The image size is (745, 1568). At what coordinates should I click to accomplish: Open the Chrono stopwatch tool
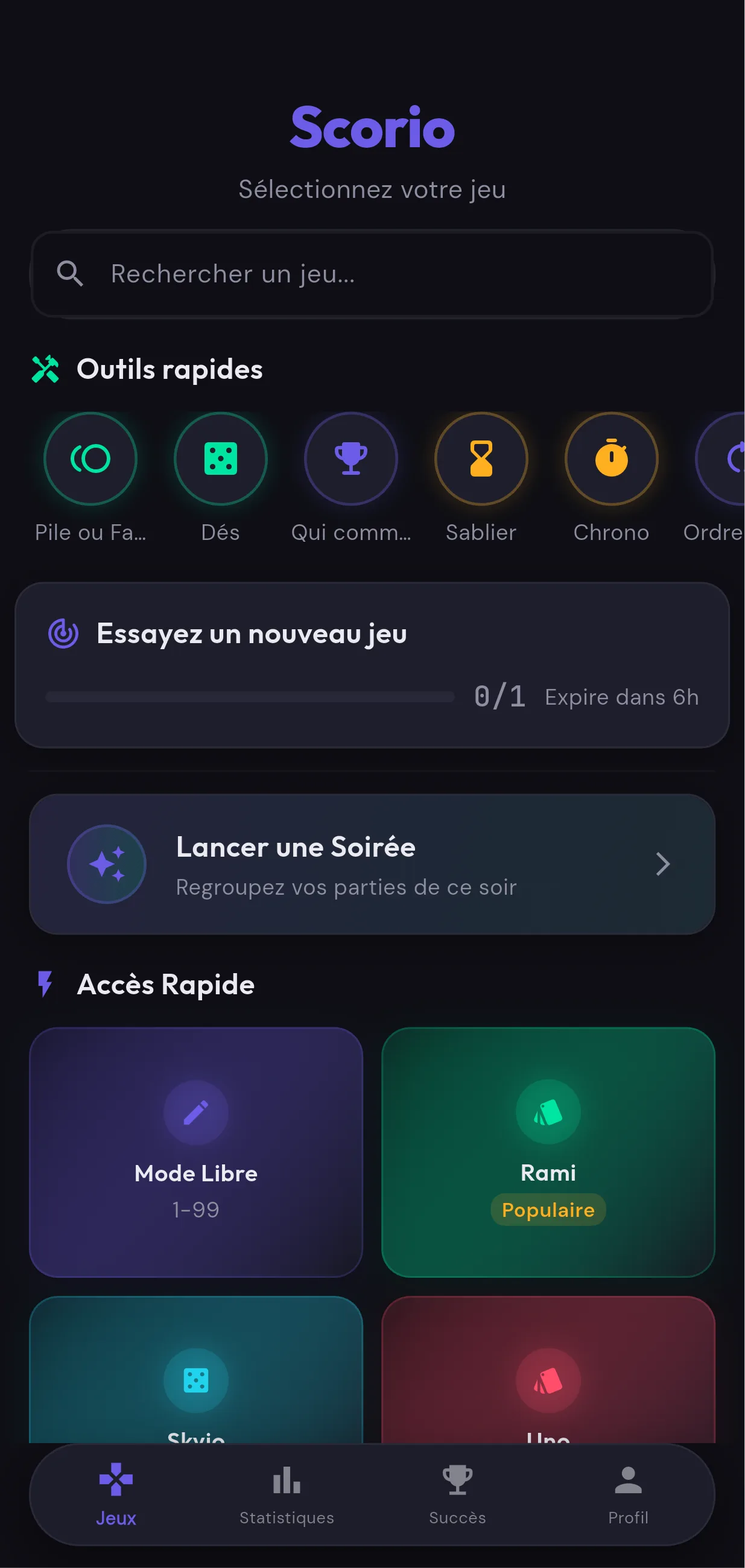[x=611, y=459]
